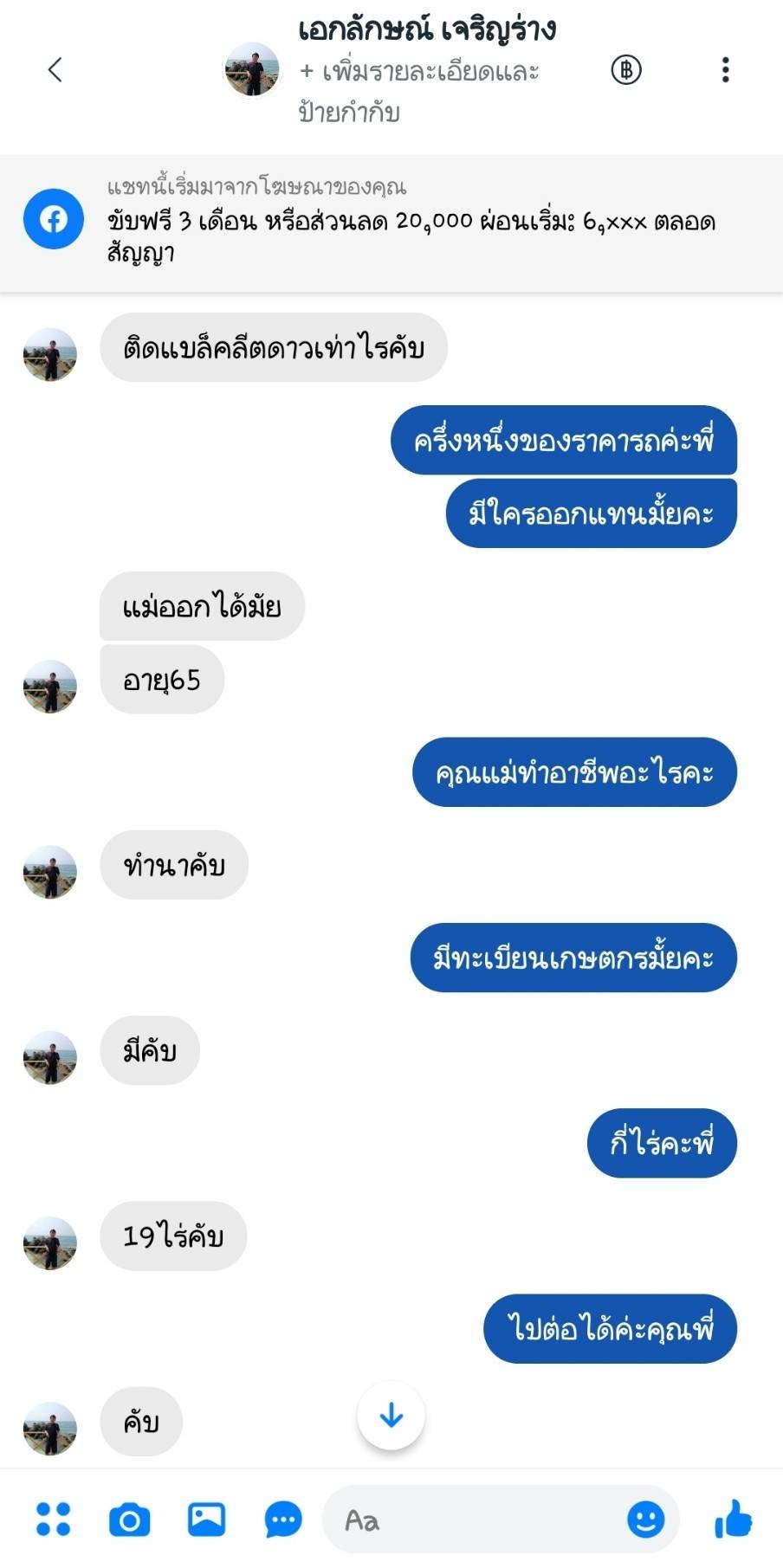Jump to latest messages with down arrow

(391, 1416)
